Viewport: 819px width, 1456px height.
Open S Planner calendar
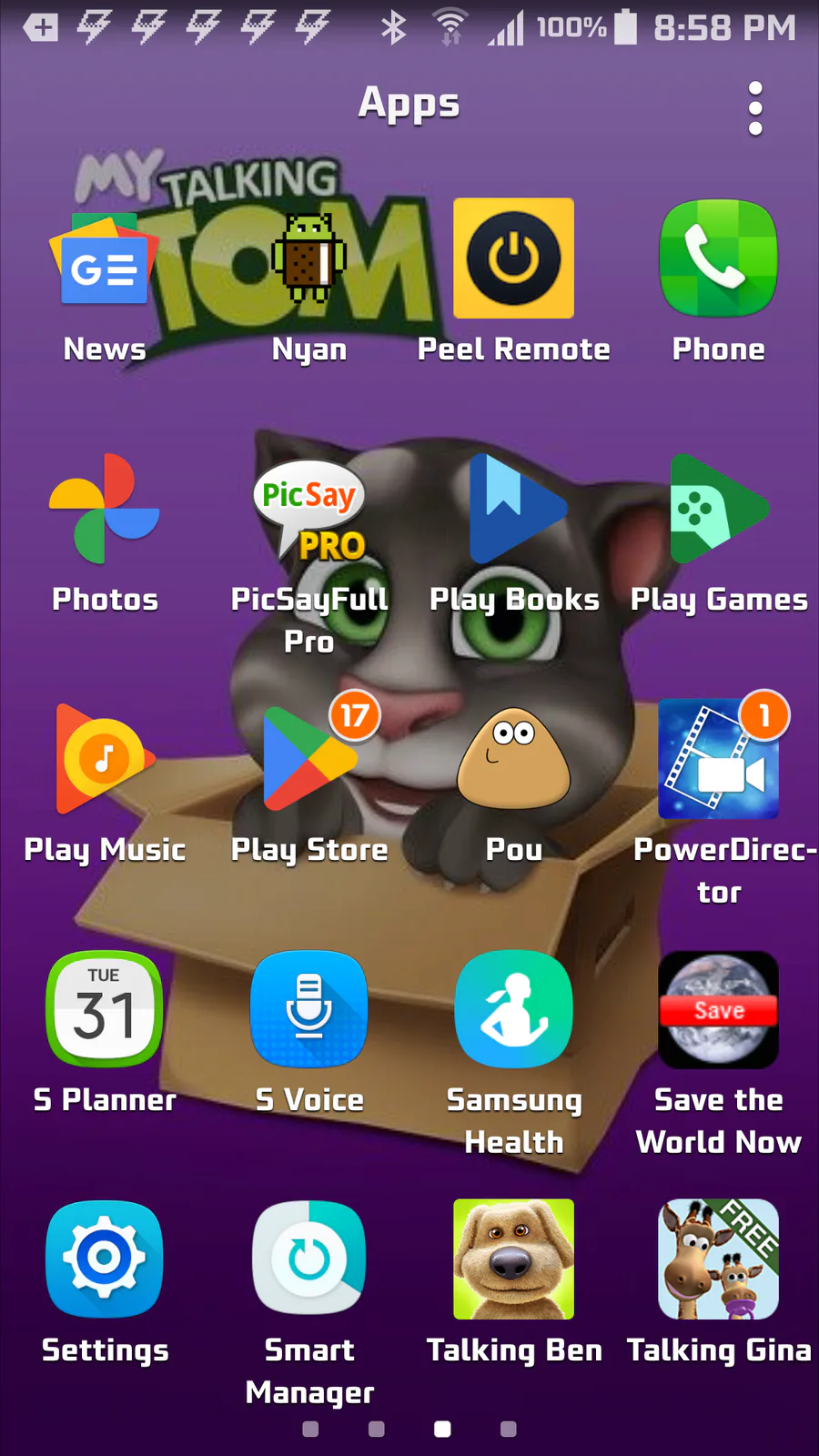pyautogui.click(x=104, y=1009)
